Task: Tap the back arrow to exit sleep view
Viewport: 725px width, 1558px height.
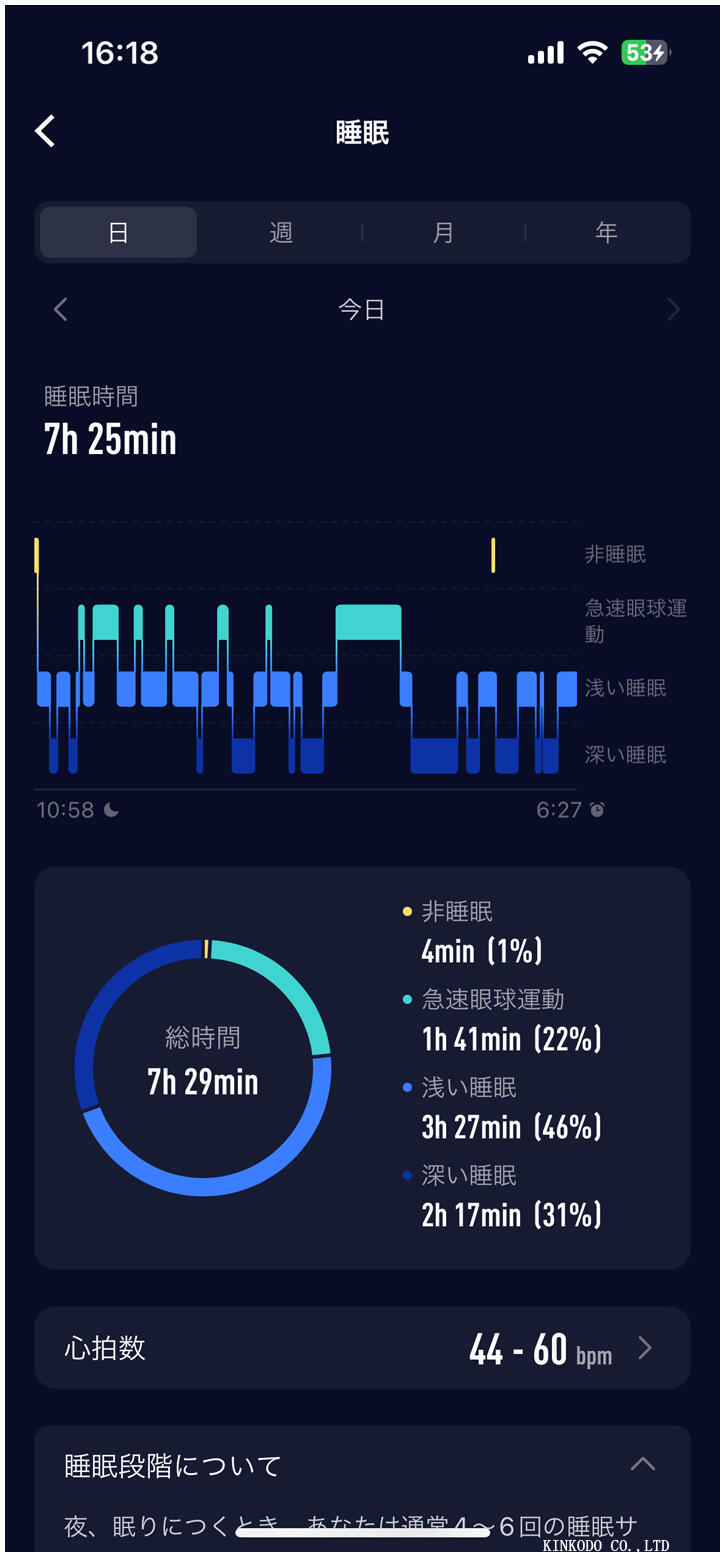Action: tap(44, 131)
